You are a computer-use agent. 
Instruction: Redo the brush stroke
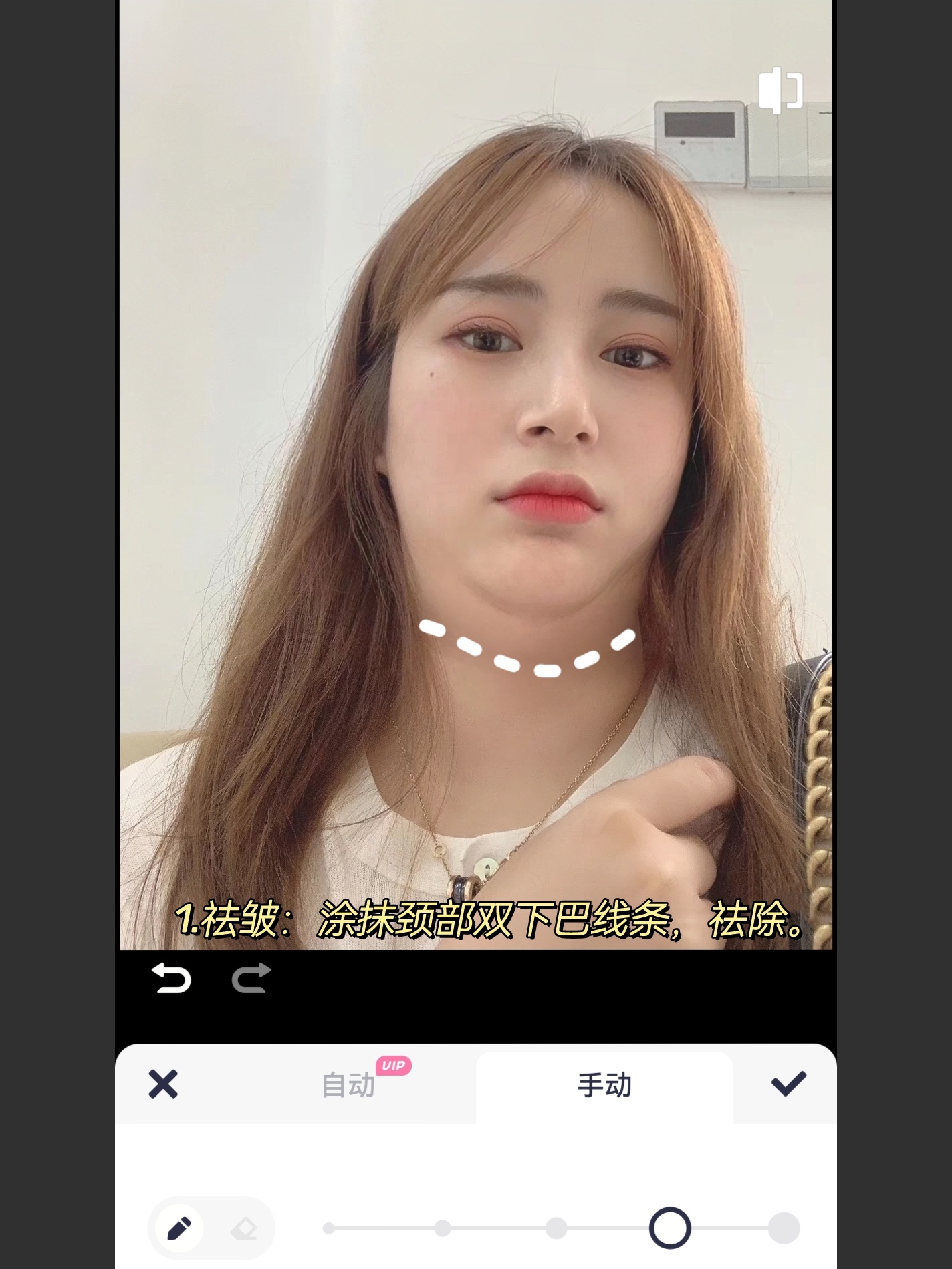251,978
